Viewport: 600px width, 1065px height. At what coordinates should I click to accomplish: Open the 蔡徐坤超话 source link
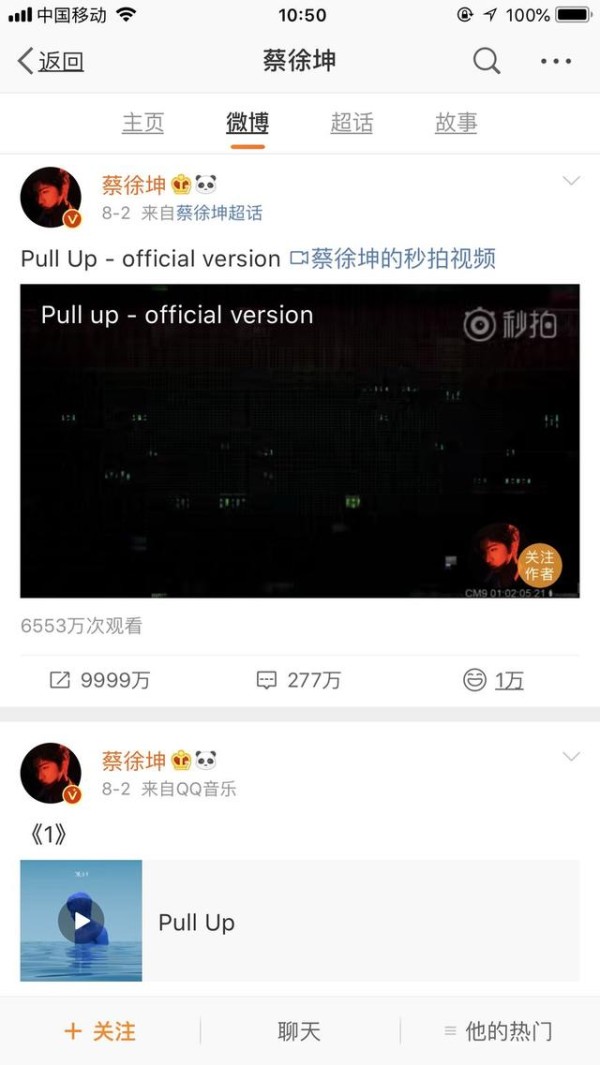tap(219, 213)
